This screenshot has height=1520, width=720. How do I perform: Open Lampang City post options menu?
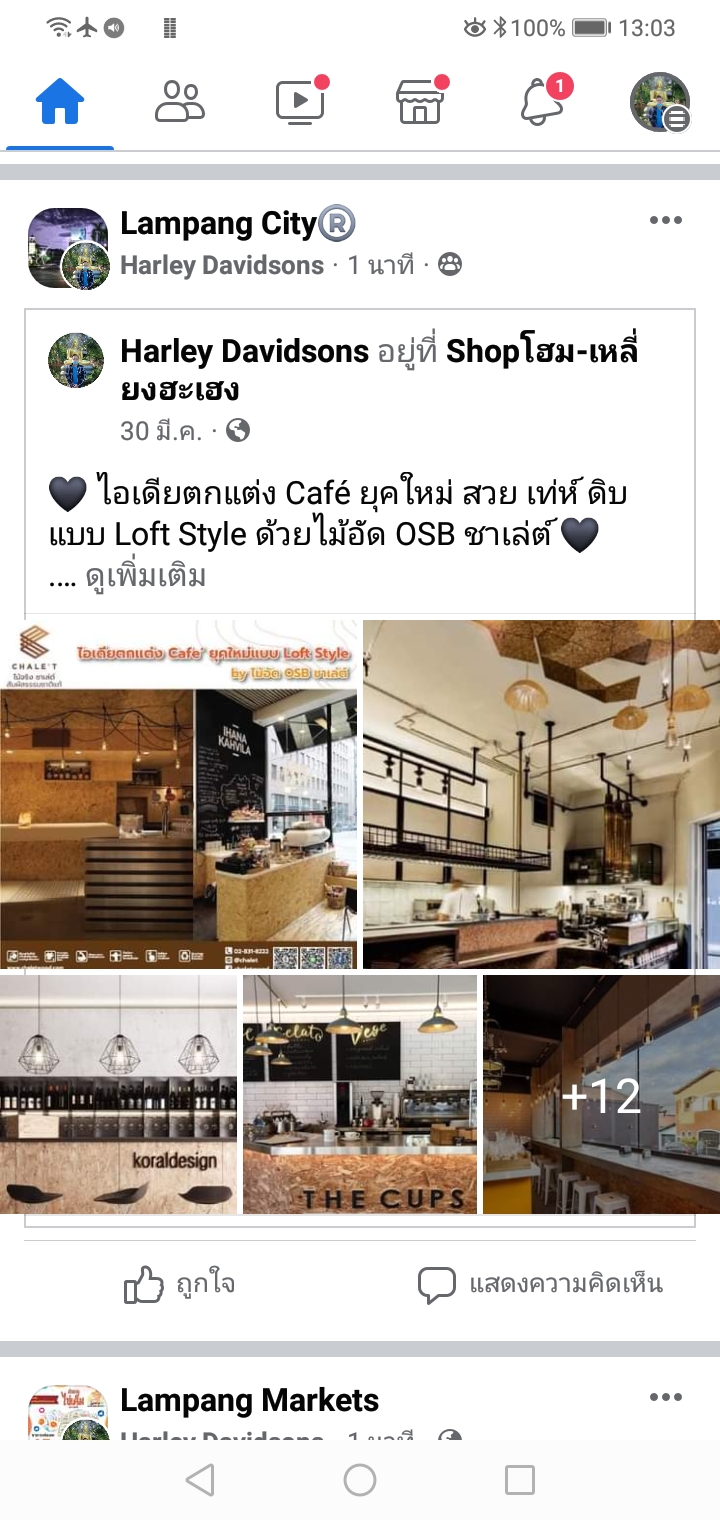(x=665, y=221)
